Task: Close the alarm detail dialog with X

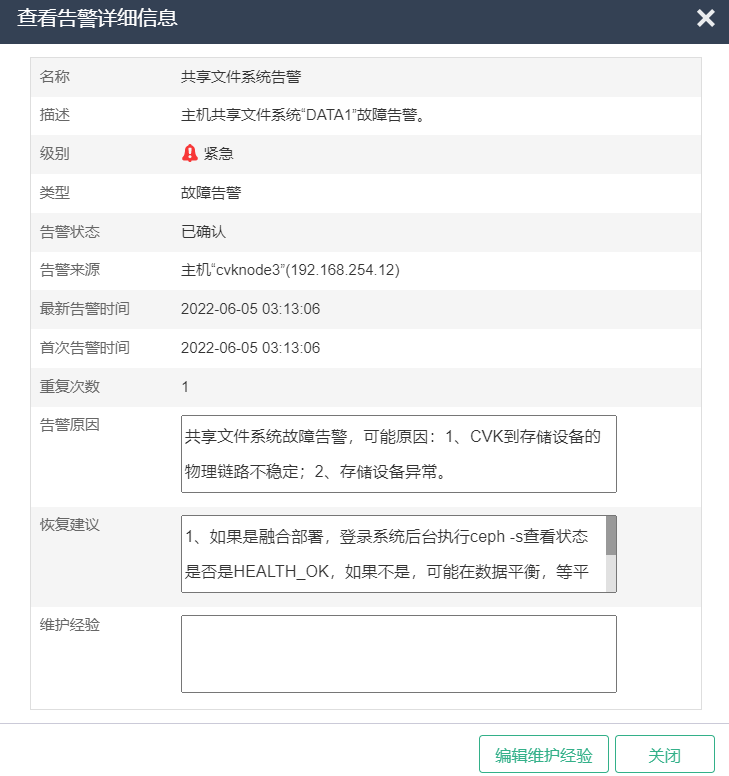Action: pos(706,18)
